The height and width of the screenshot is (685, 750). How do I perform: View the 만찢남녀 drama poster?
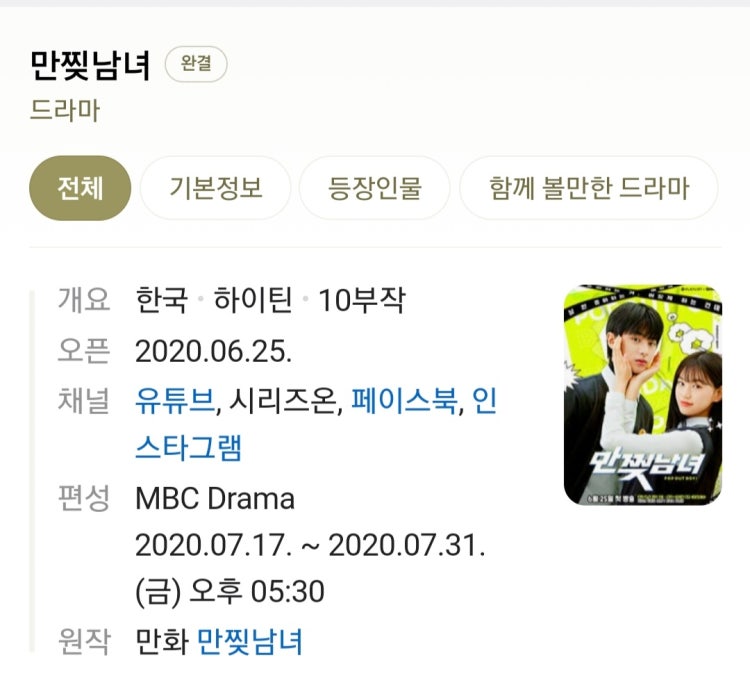642,395
